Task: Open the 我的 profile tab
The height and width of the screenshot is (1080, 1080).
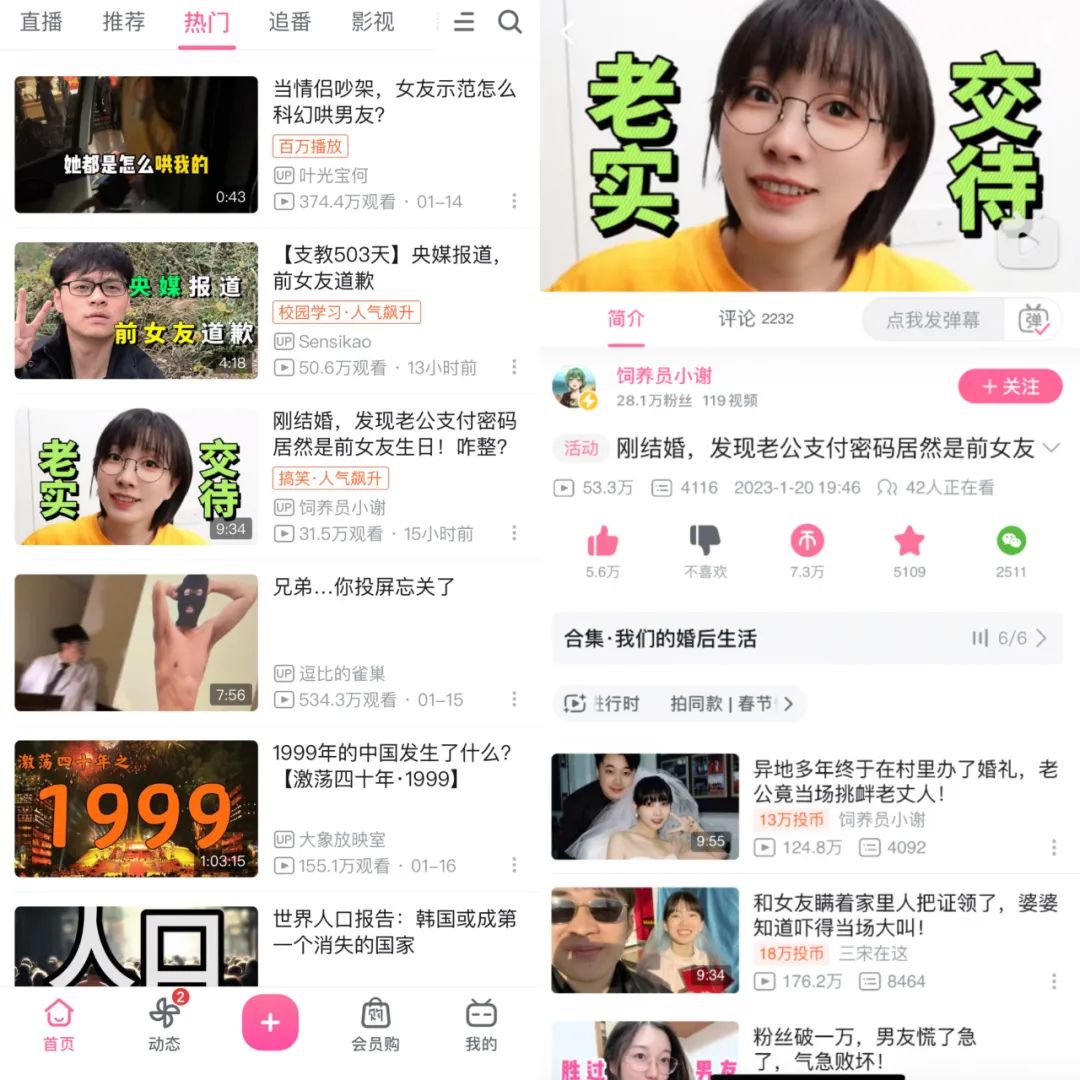Action: click(x=481, y=1023)
